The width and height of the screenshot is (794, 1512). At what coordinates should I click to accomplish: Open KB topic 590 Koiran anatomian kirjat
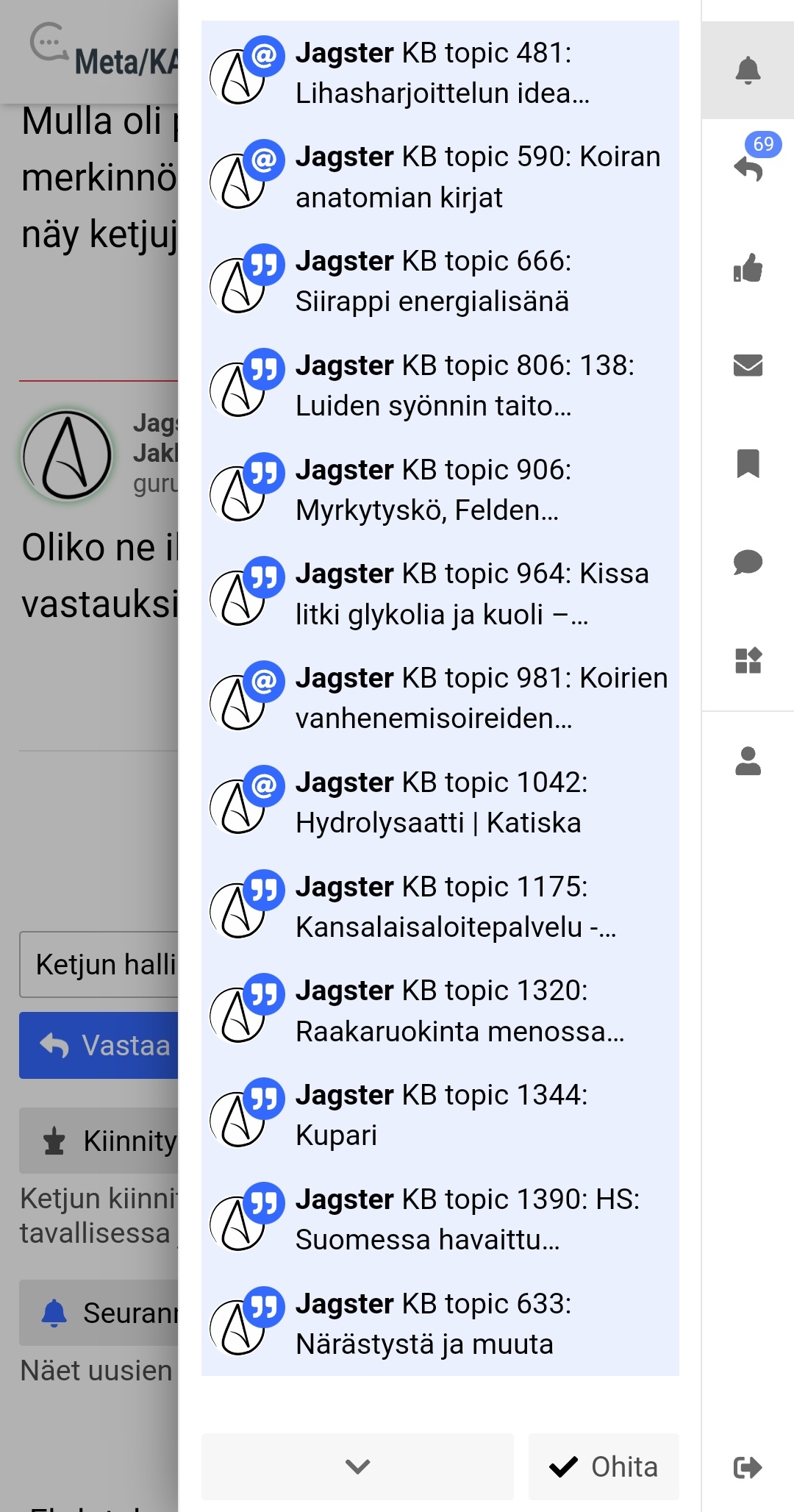coord(440,177)
